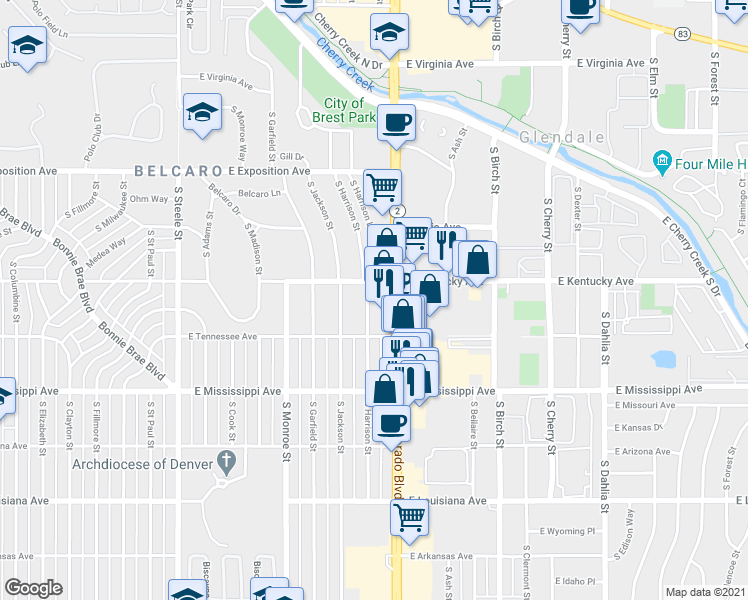
Task: Open the Four Mile museum place pin
Action: point(662,162)
